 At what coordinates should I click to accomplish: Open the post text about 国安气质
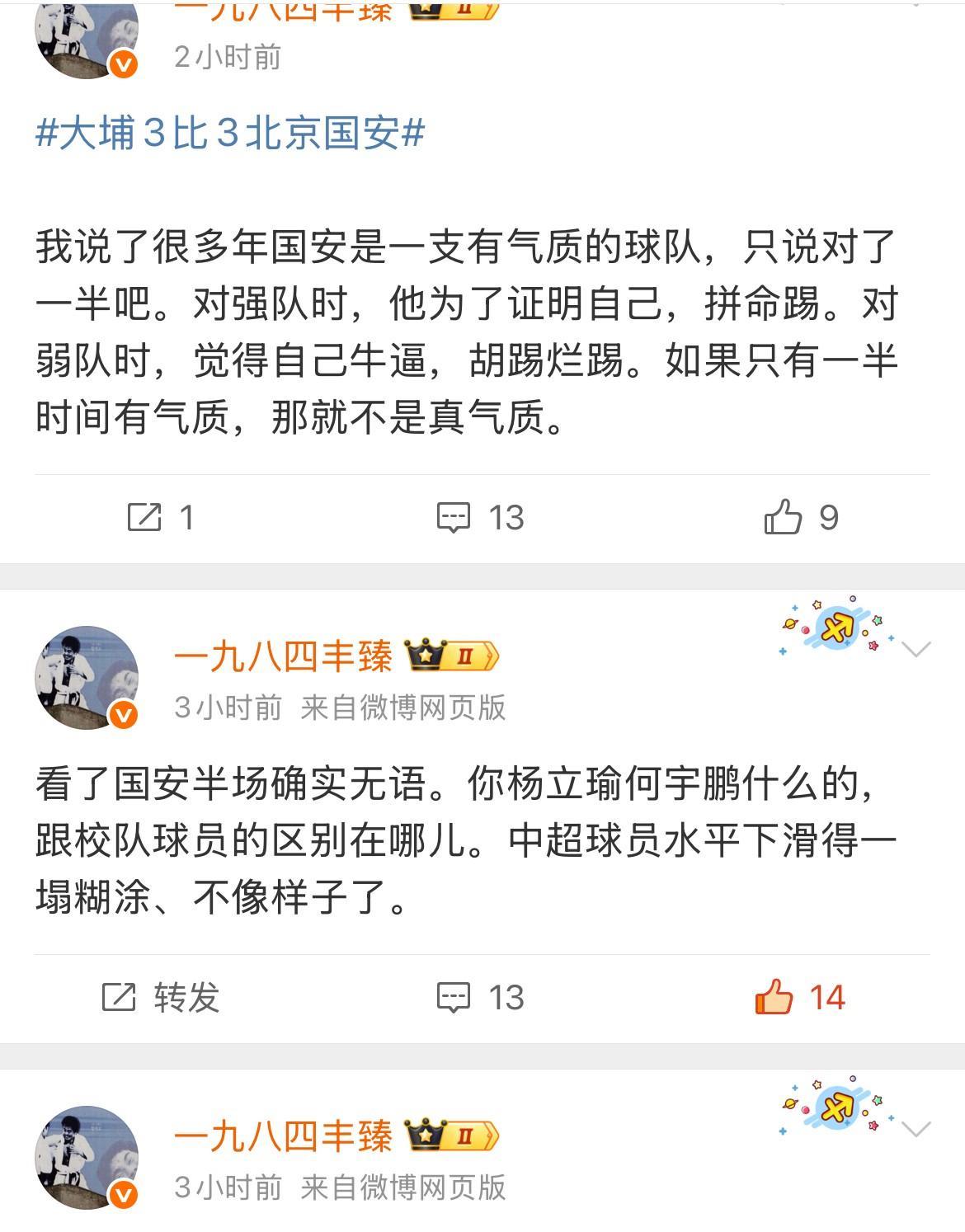pyautogui.click(x=466, y=332)
